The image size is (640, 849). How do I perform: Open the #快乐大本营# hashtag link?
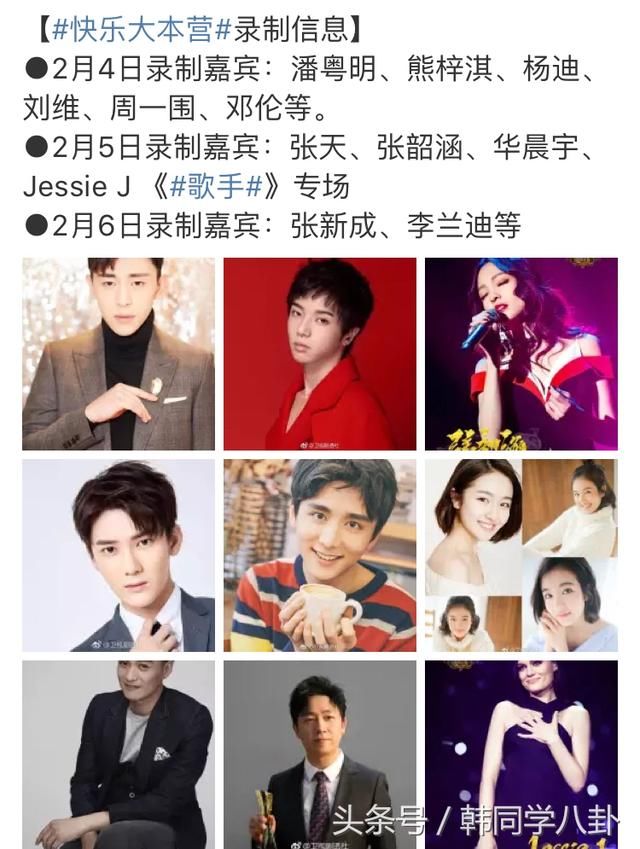coord(133,29)
